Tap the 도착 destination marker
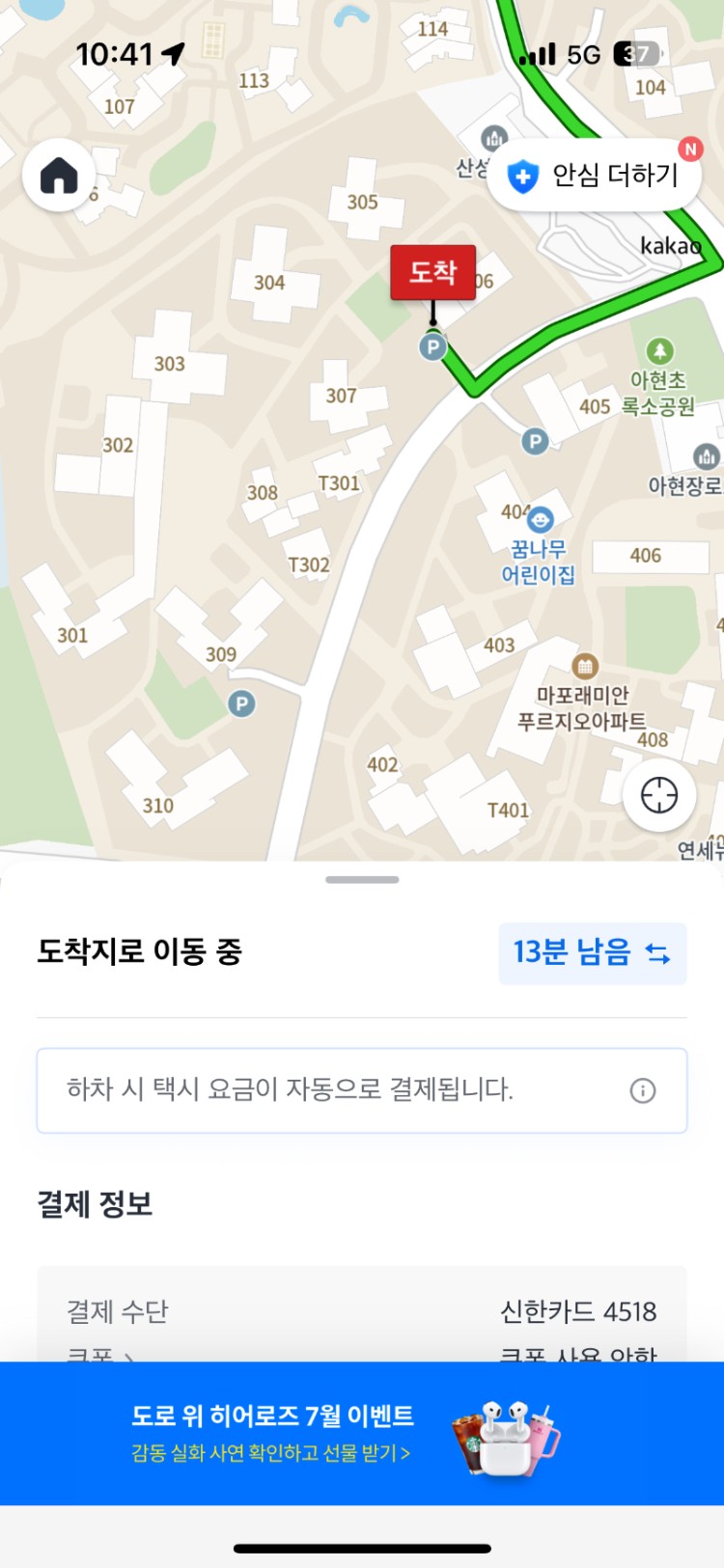Image resolution: width=724 pixels, height=1568 pixels. coord(432,273)
